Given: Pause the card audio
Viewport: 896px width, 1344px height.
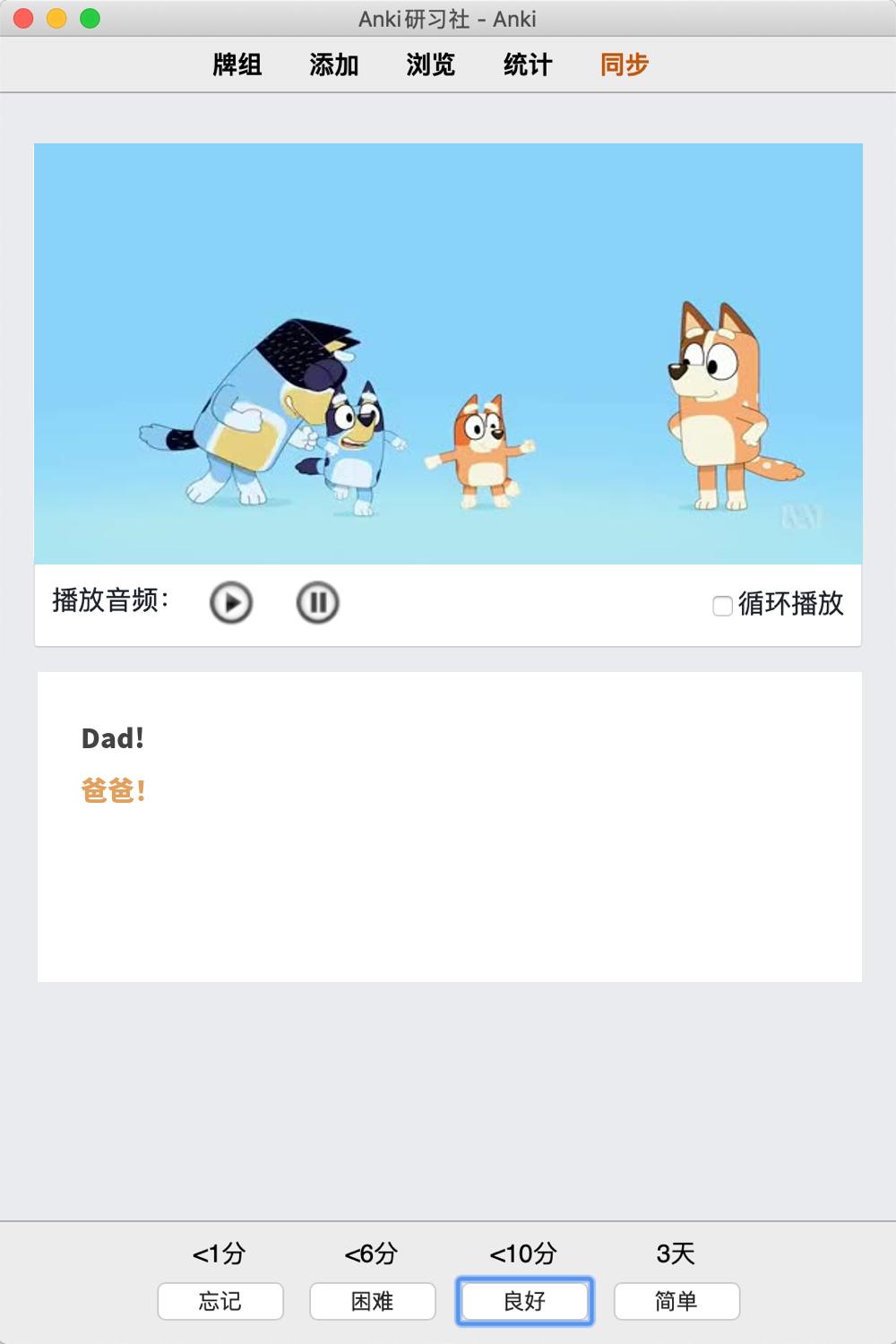Looking at the screenshot, I should pyautogui.click(x=317, y=602).
